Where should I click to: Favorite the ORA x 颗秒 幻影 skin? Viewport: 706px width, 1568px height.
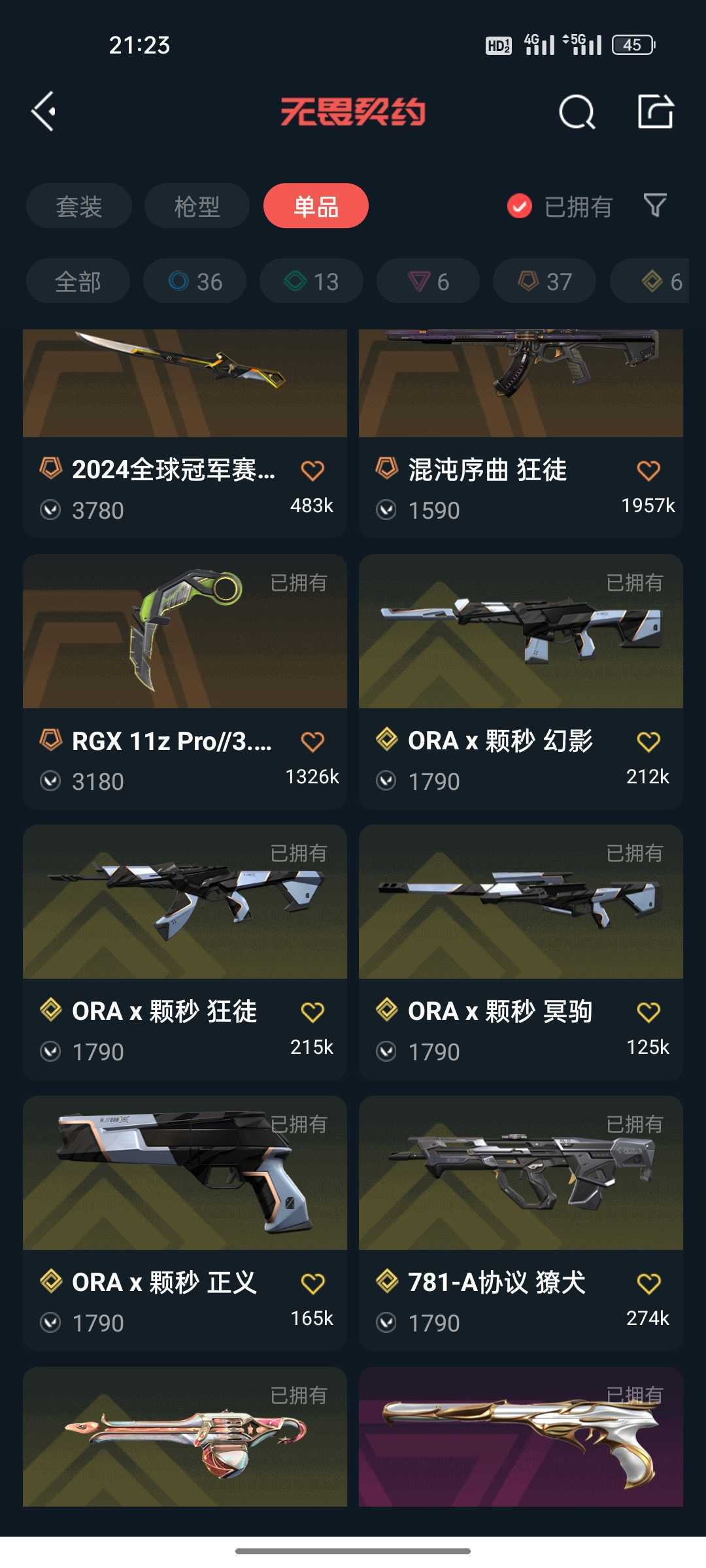point(648,742)
